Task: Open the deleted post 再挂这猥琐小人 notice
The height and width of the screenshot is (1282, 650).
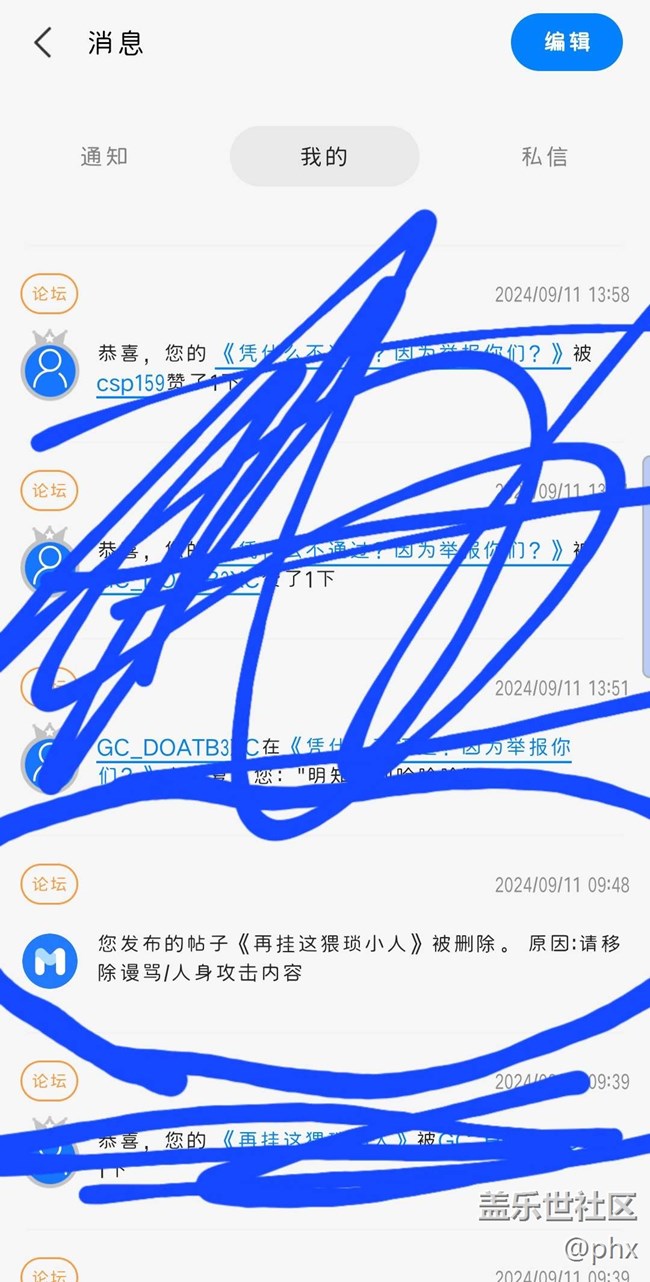Action: click(x=358, y=957)
